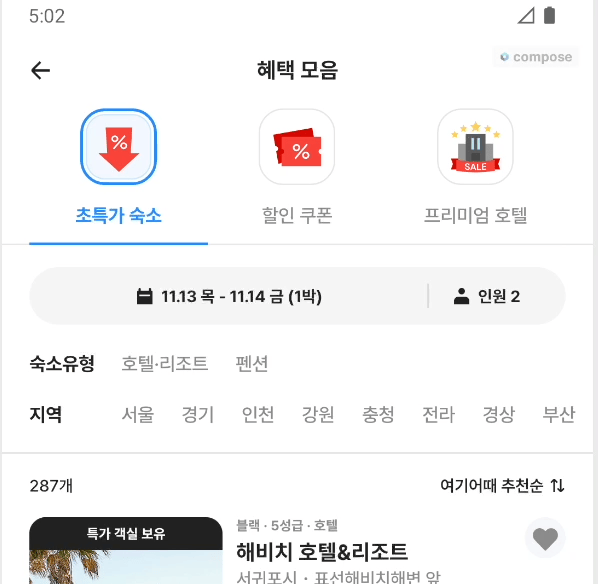Viewport: 598px width, 584px height.
Task: Select the 부산 region filter
Action: pos(559,414)
